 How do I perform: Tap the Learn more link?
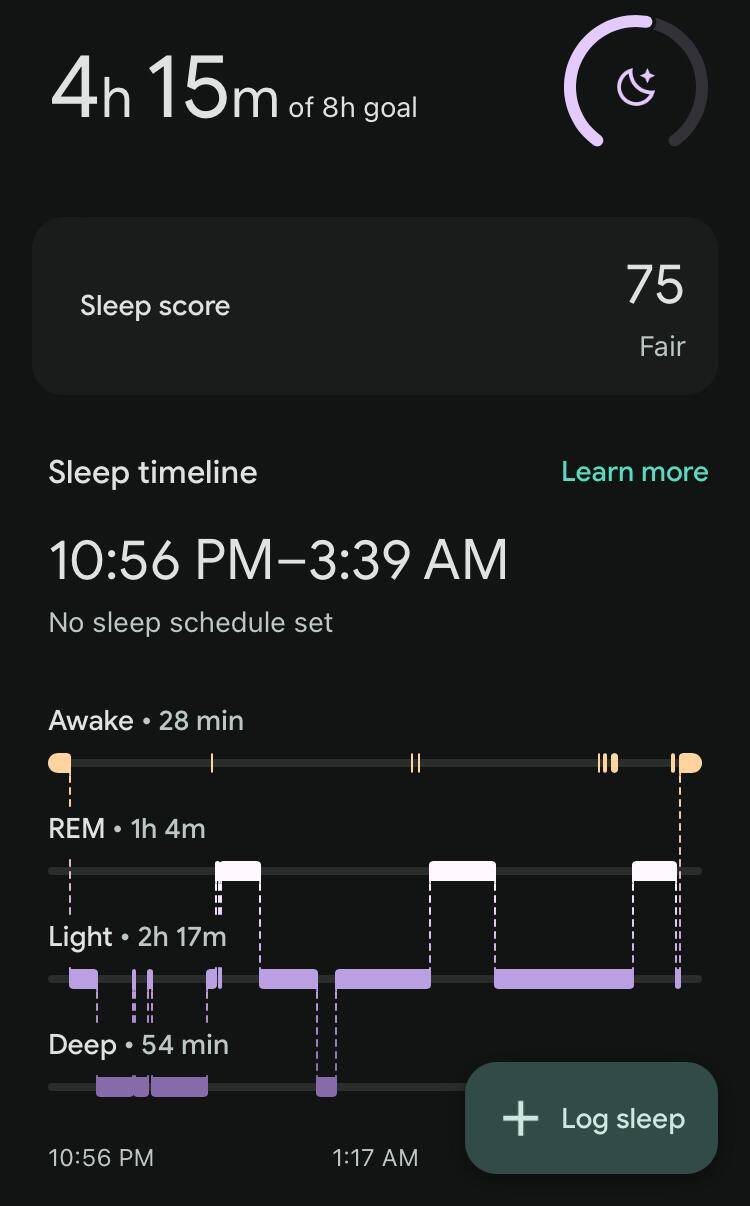(634, 472)
